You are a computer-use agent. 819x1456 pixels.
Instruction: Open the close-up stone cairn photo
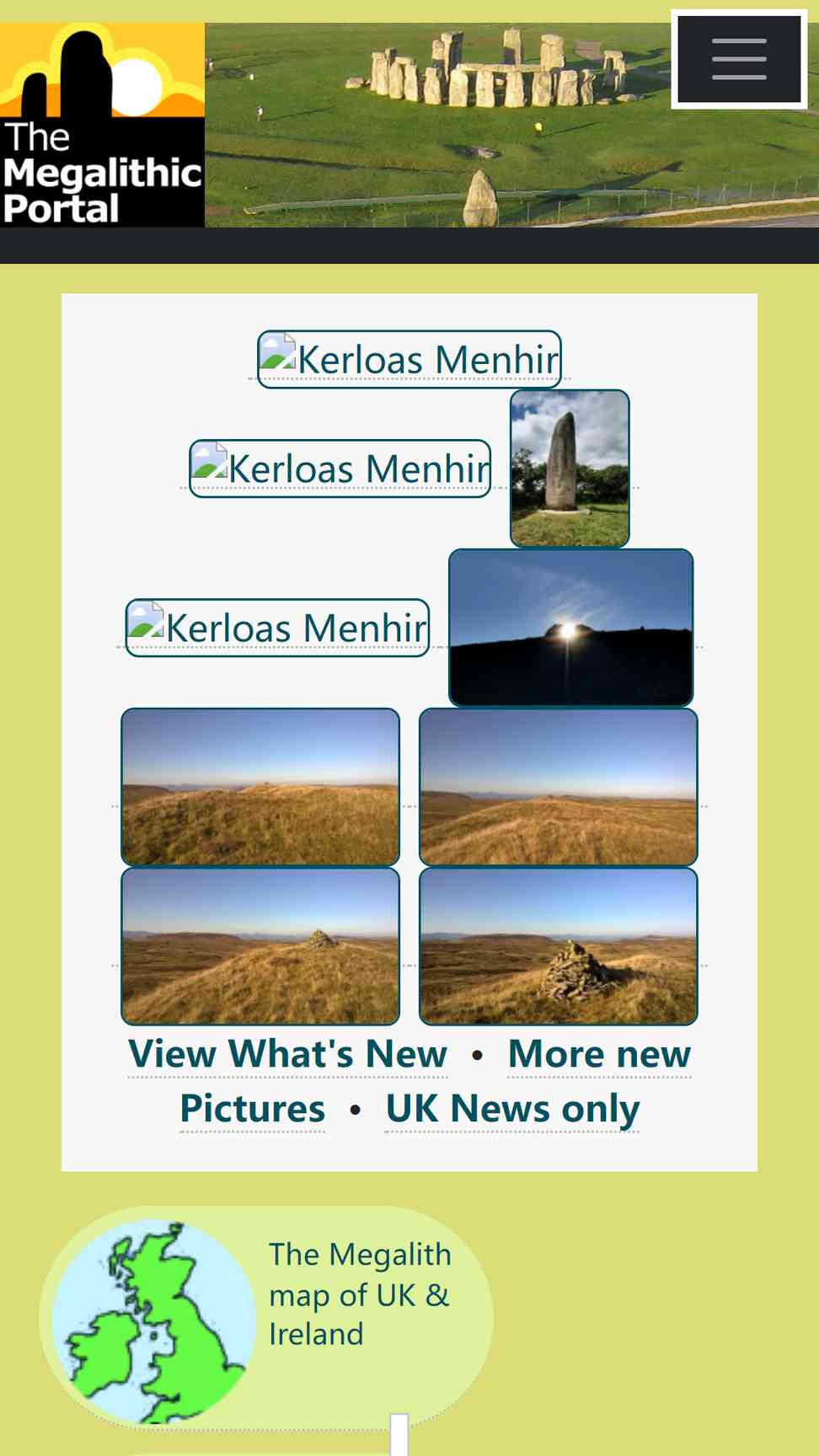pos(559,946)
